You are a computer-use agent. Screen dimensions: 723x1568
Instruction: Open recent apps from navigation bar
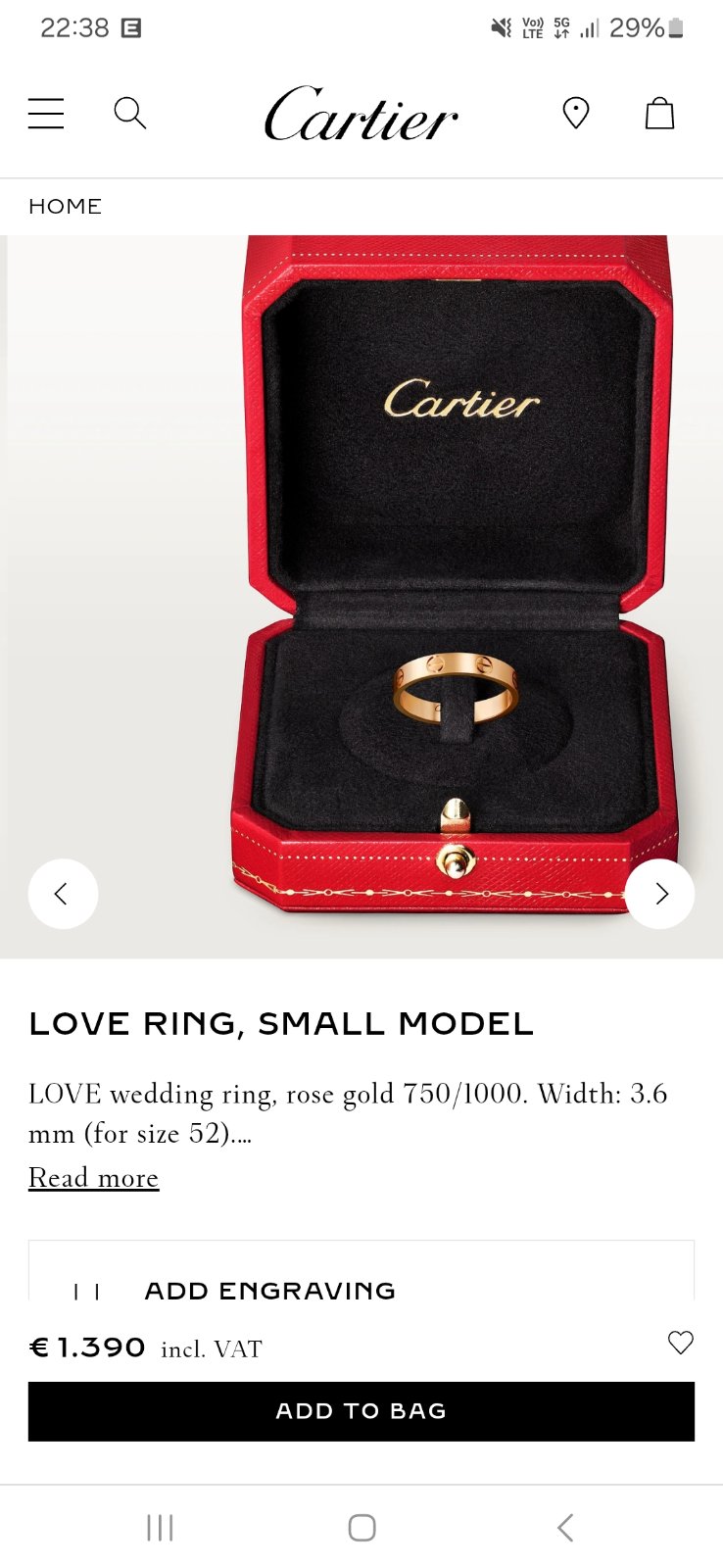tap(160, 1527)
